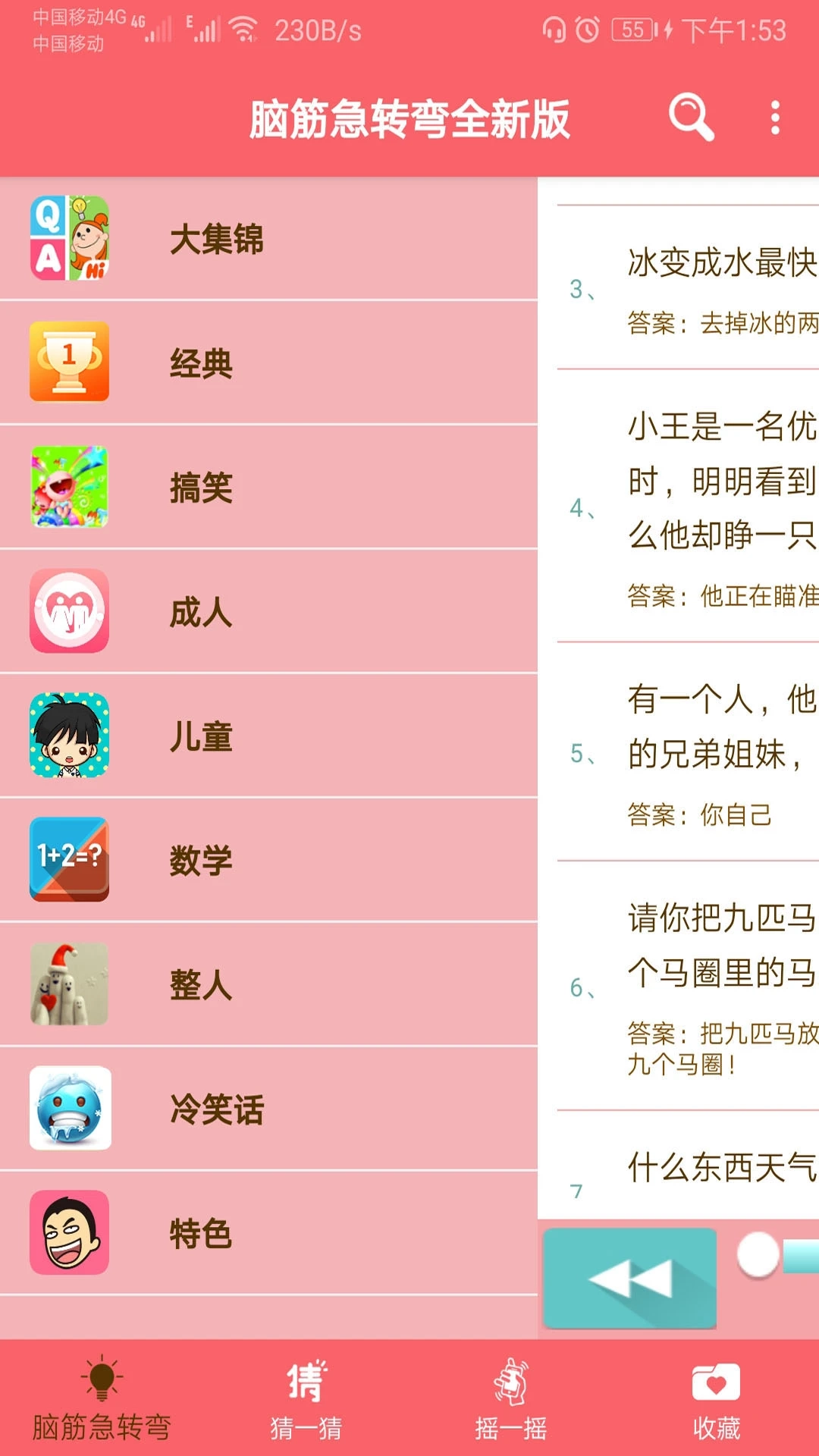Open the 冷笑话 frozen-face icon
This screenshot has height=1456, width=819.
[x=67, y=1109]
